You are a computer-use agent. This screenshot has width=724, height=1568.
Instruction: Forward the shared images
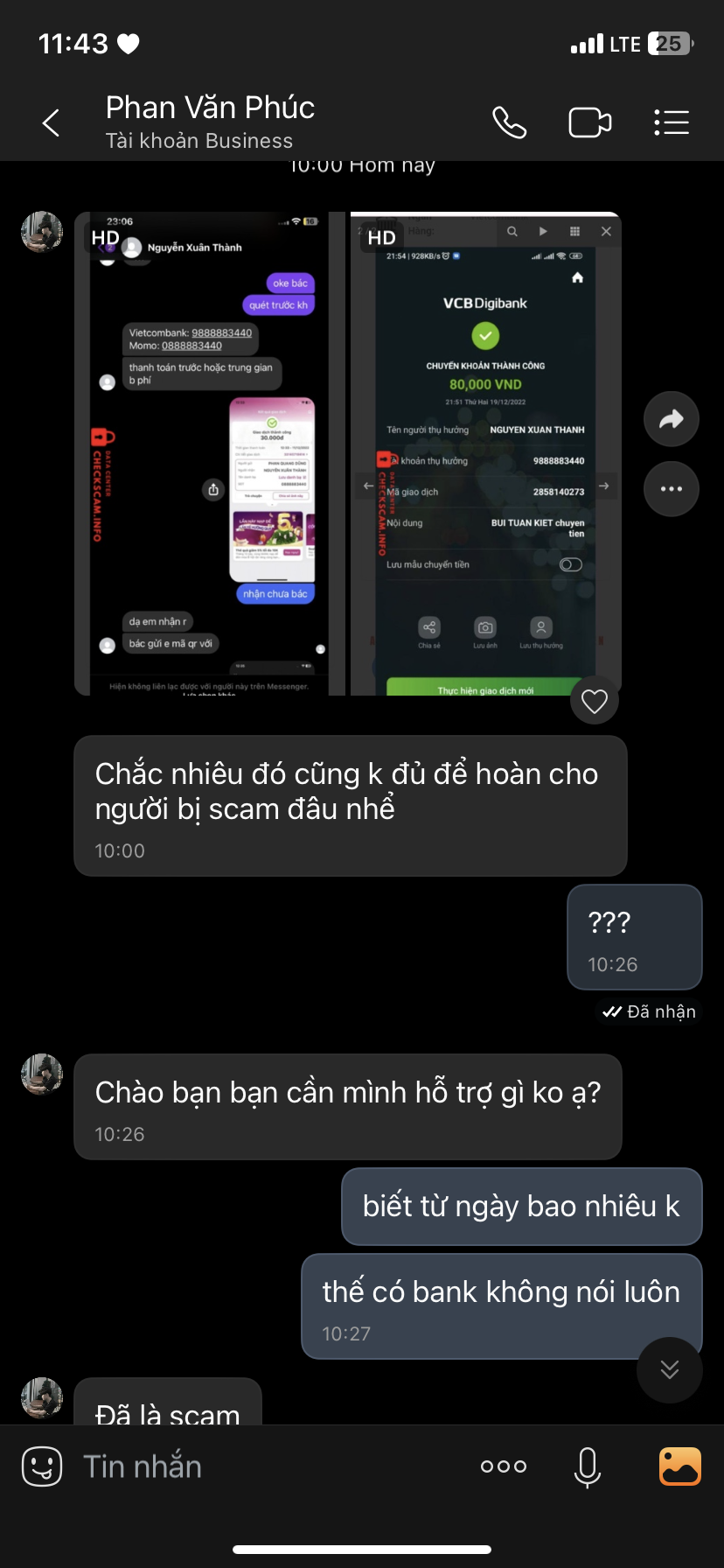click(671, 420)
